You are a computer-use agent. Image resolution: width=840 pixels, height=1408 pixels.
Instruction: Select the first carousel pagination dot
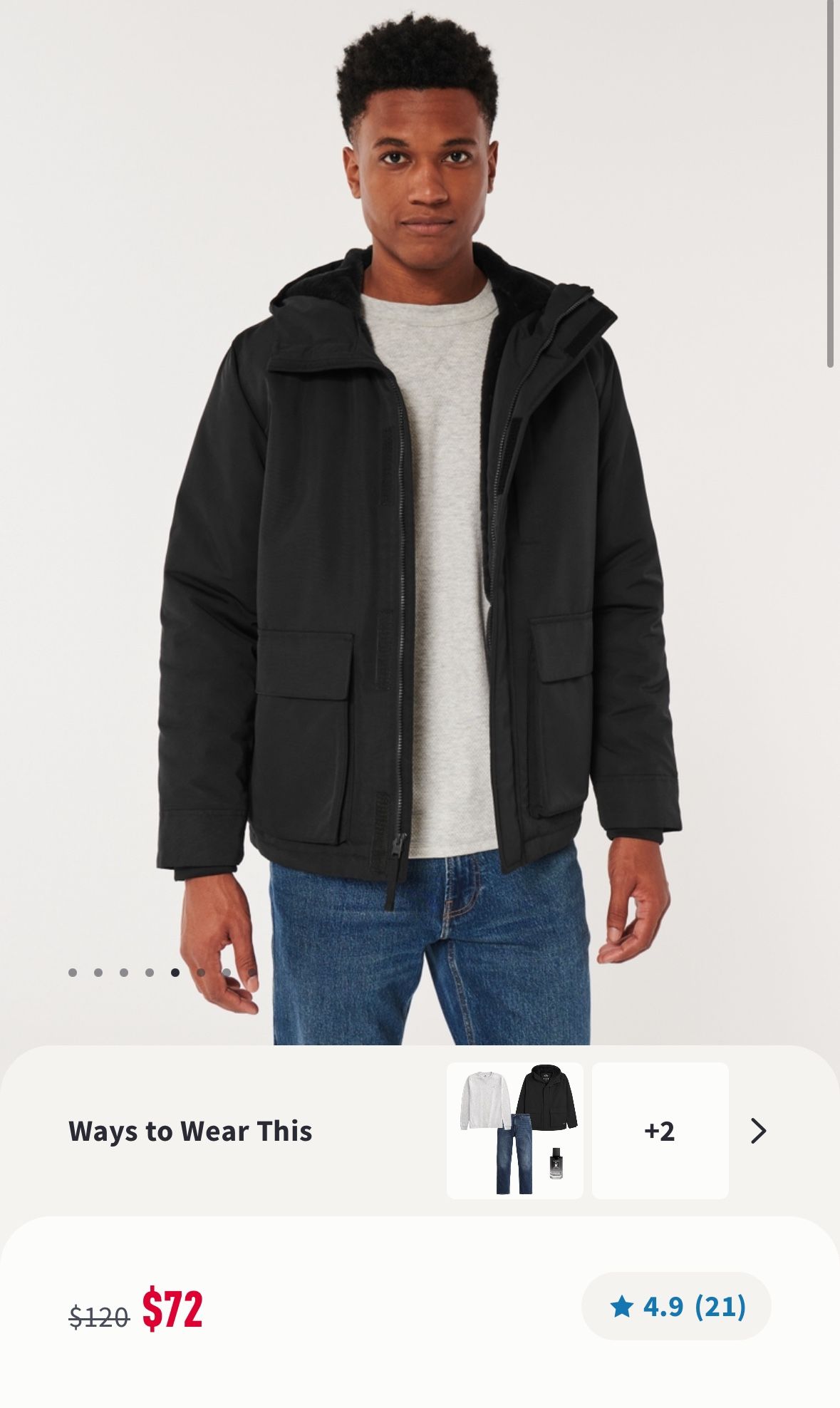point(72,973)
